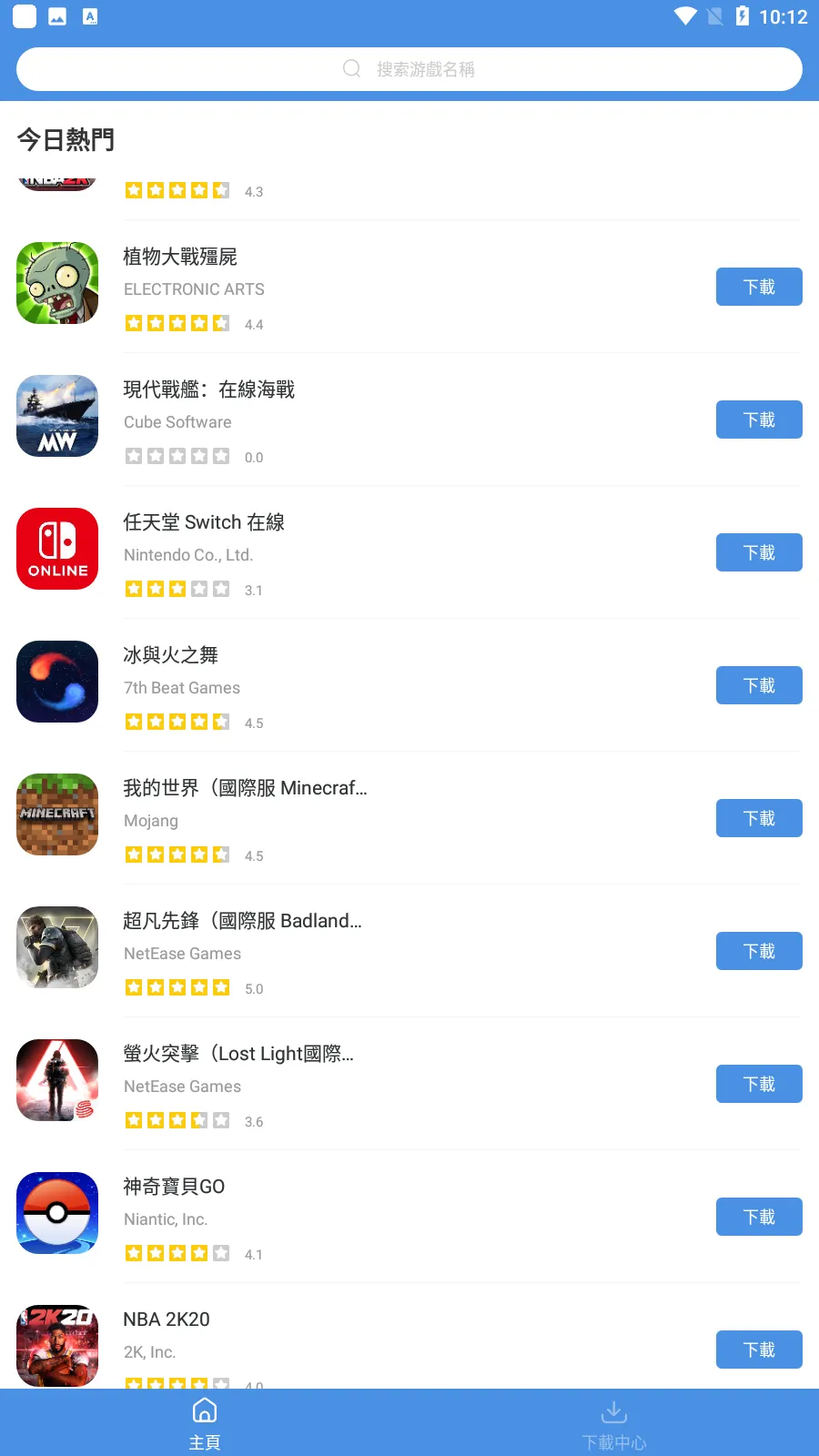
Task: Download 現代戰艦：在線海戰
Action: [x=758, y=420]
